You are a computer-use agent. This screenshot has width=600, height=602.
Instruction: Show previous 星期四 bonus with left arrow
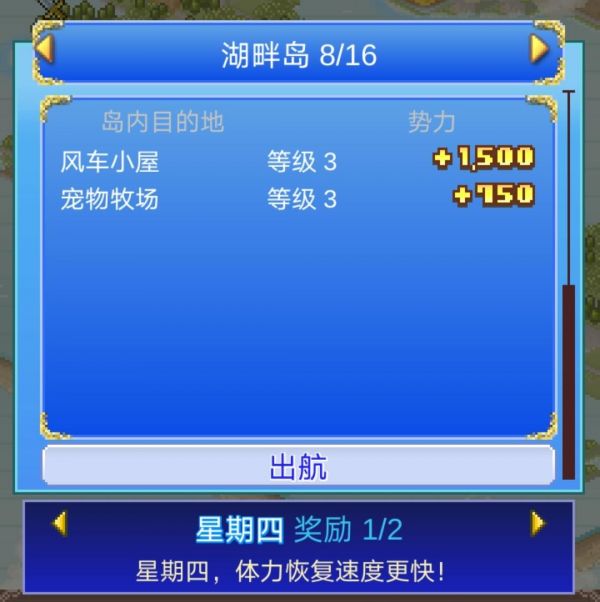(60, 523)
